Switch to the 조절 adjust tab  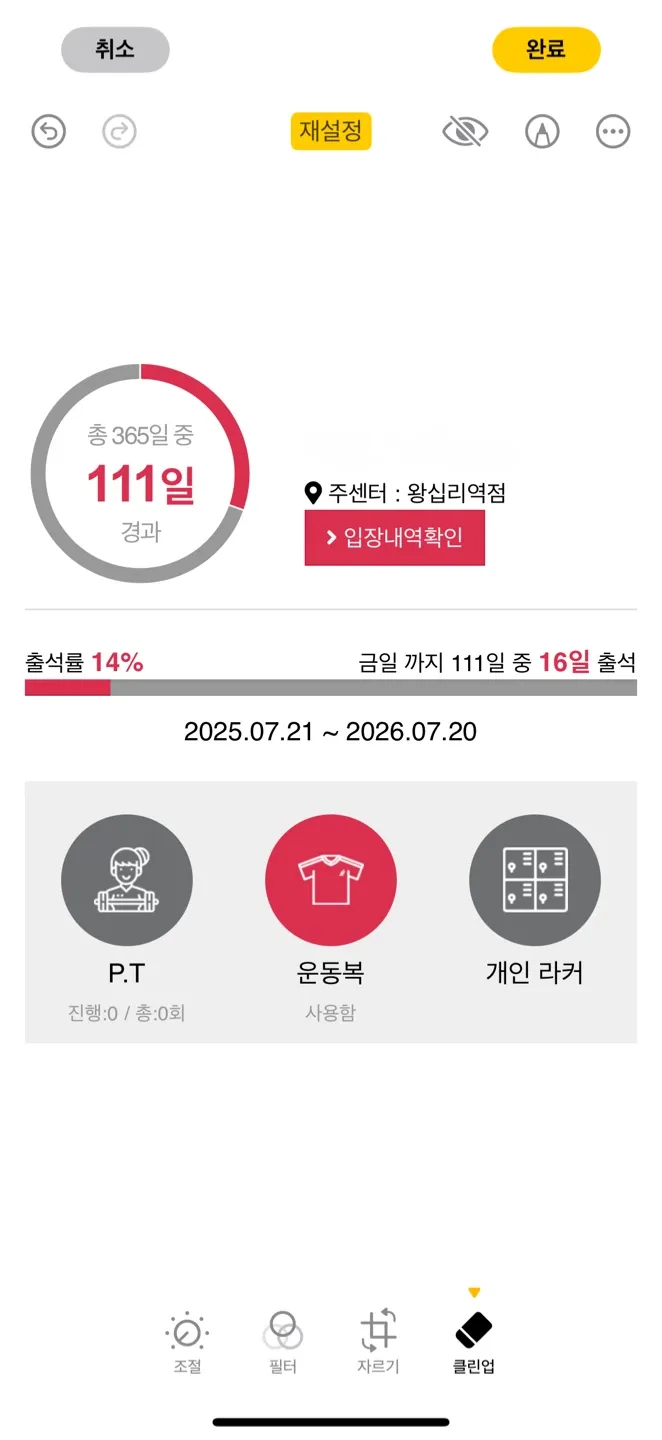coord(187,1342)
